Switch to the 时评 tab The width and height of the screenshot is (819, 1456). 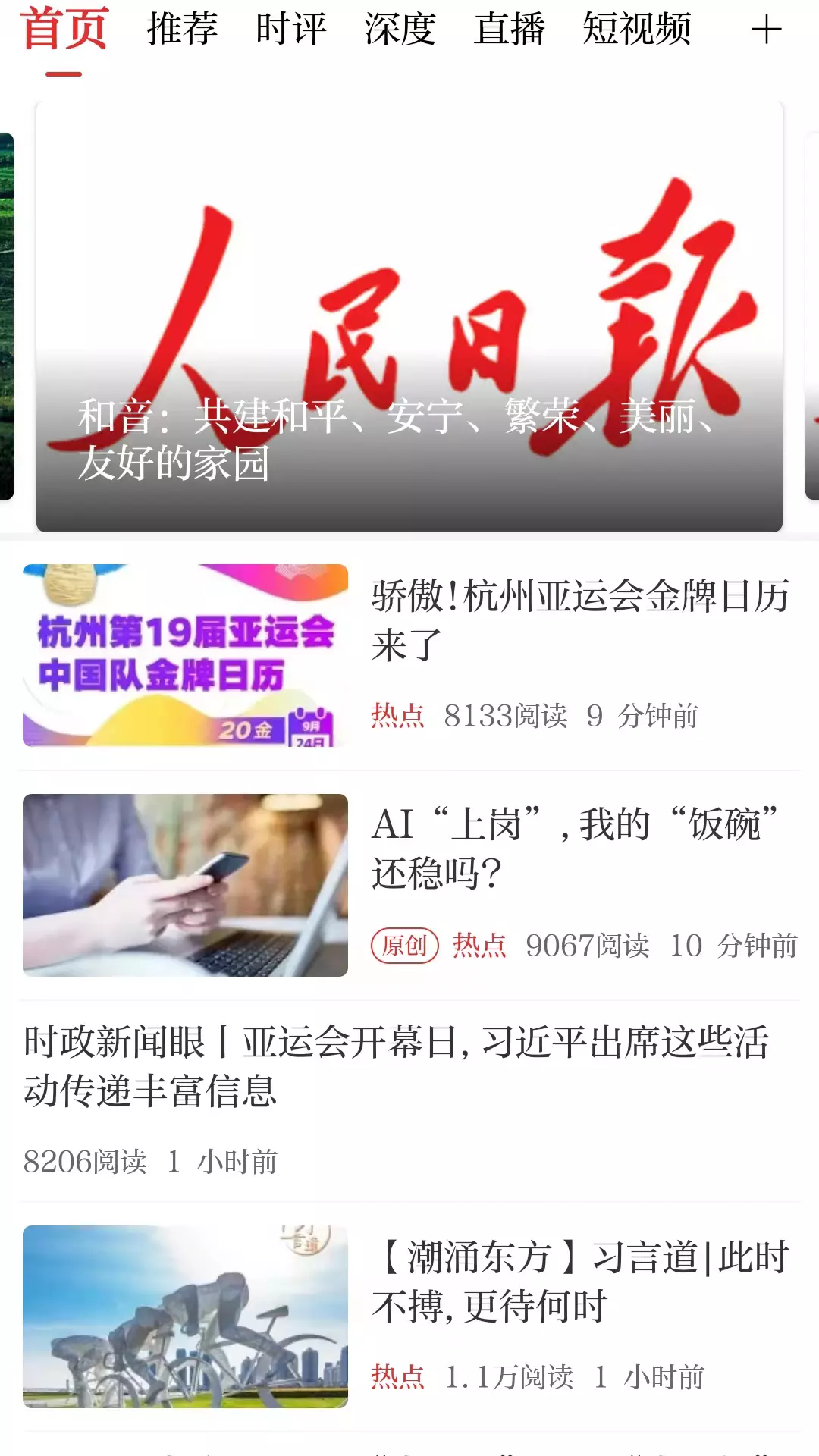tap(291, 30)
